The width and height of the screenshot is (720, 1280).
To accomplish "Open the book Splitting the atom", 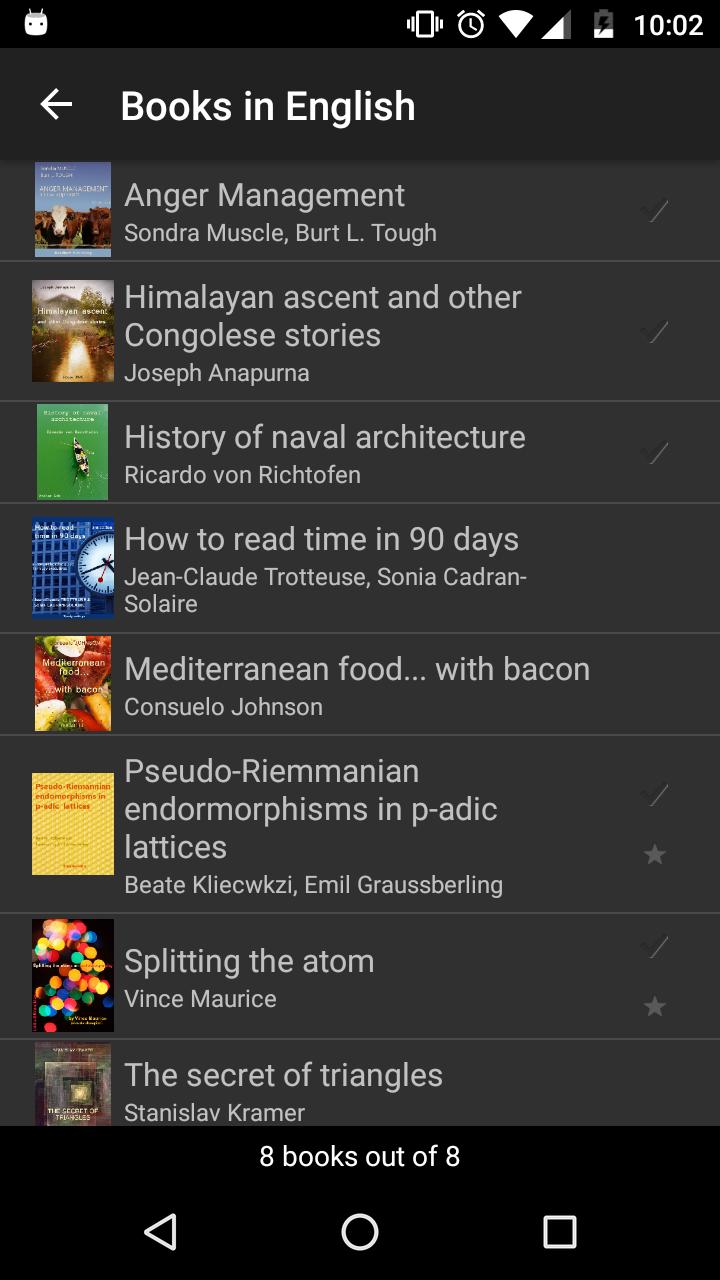I will 249,962.
